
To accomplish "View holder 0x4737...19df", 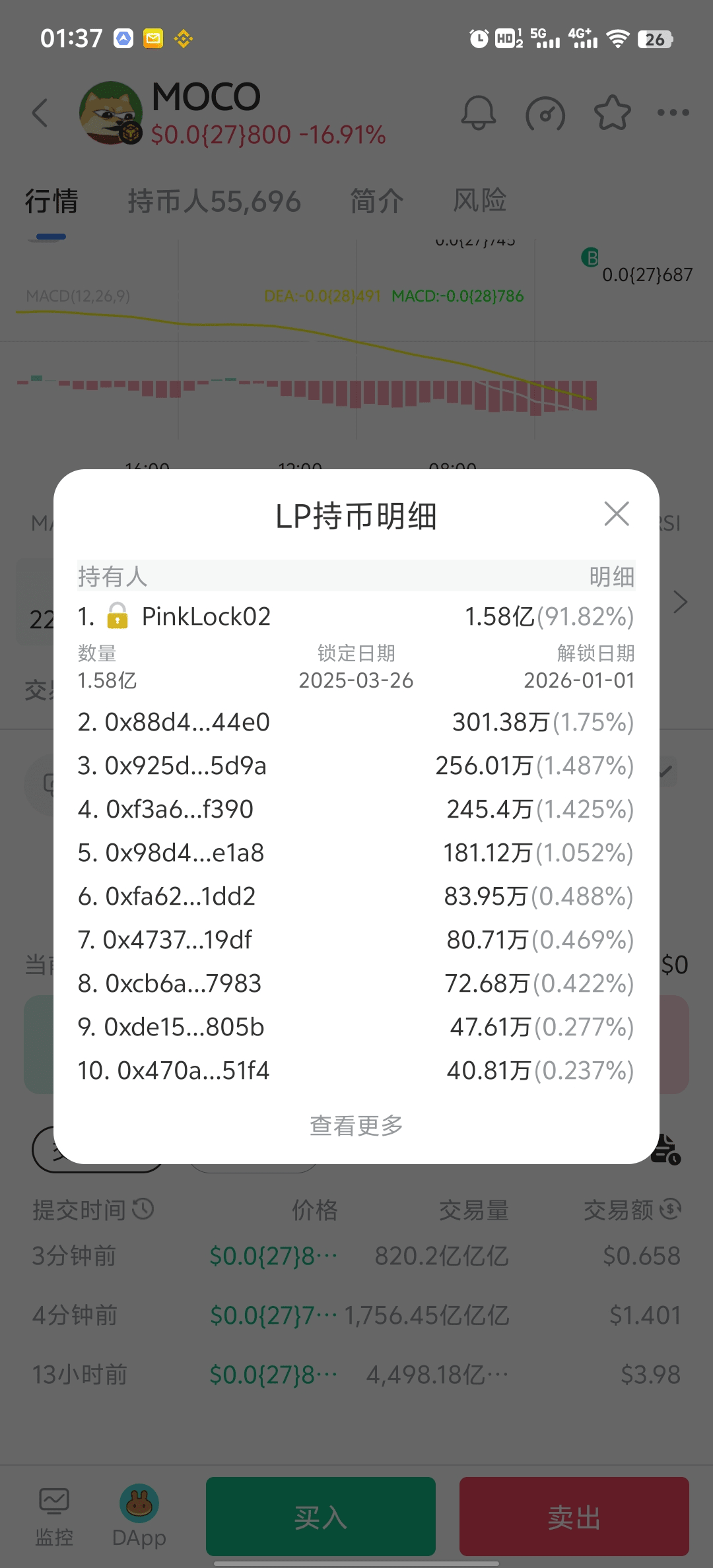I will click(165, 940).
